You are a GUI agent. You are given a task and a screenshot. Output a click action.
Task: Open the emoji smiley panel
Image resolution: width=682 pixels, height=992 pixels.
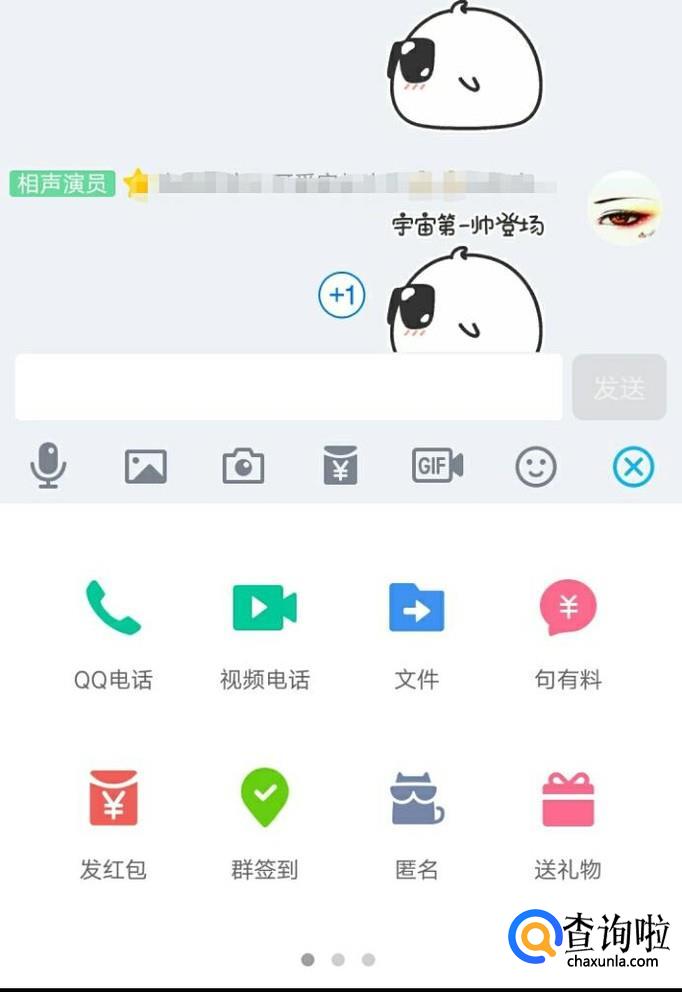point(536,467)
